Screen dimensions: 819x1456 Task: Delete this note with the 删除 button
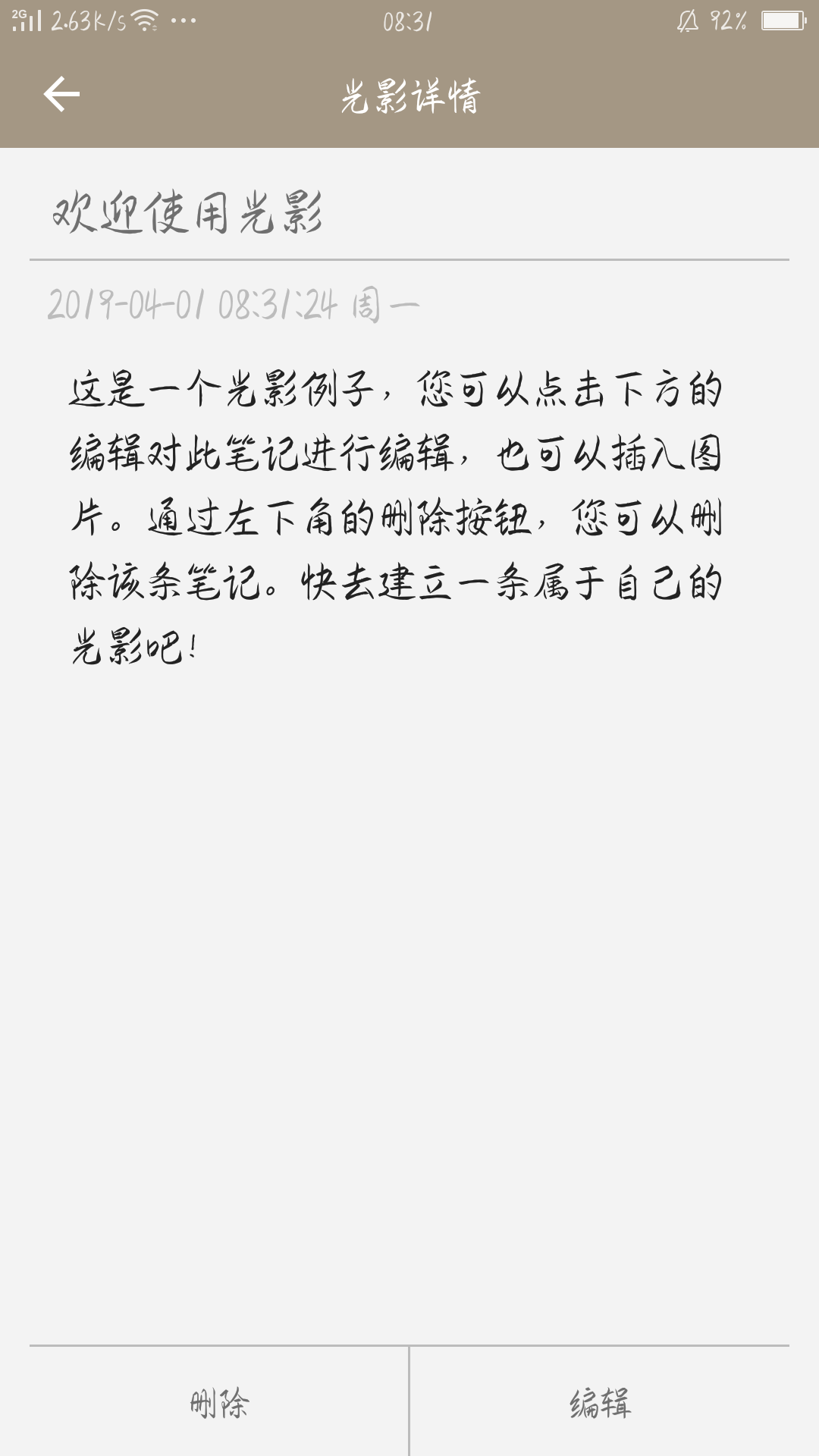coord(219,1403)
